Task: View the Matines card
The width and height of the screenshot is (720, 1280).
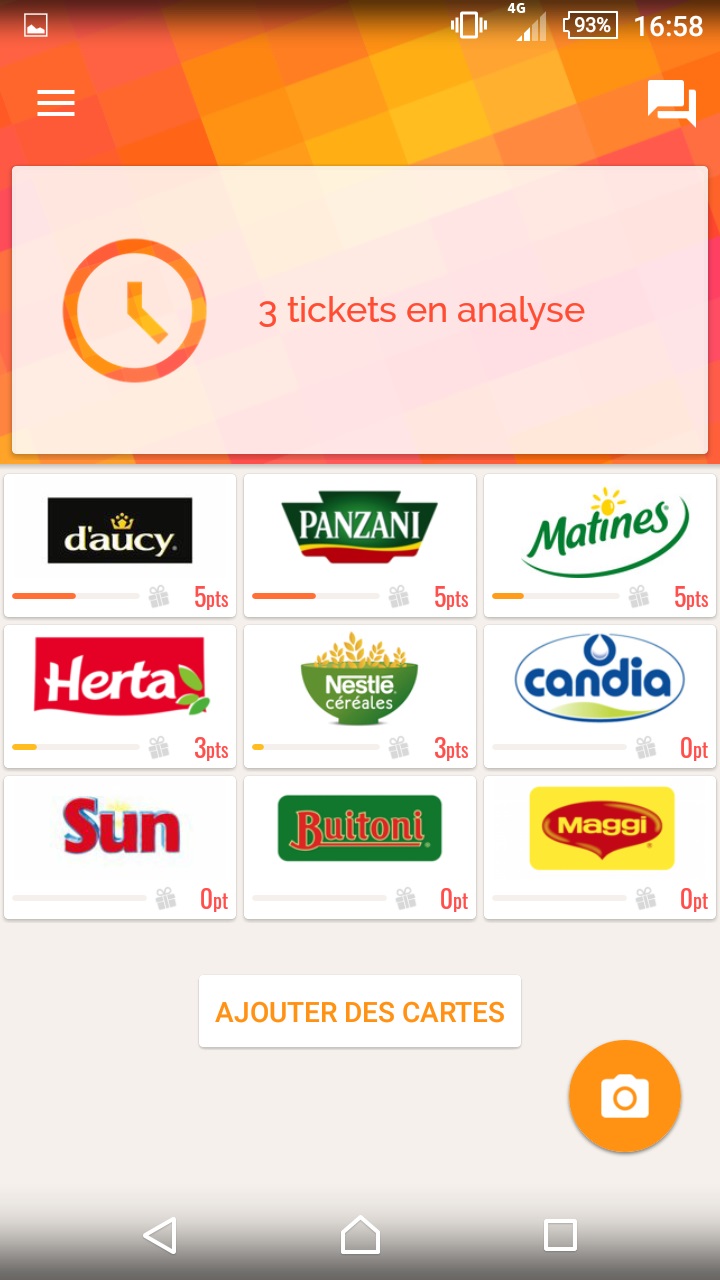Action: (x=600, y=546)
